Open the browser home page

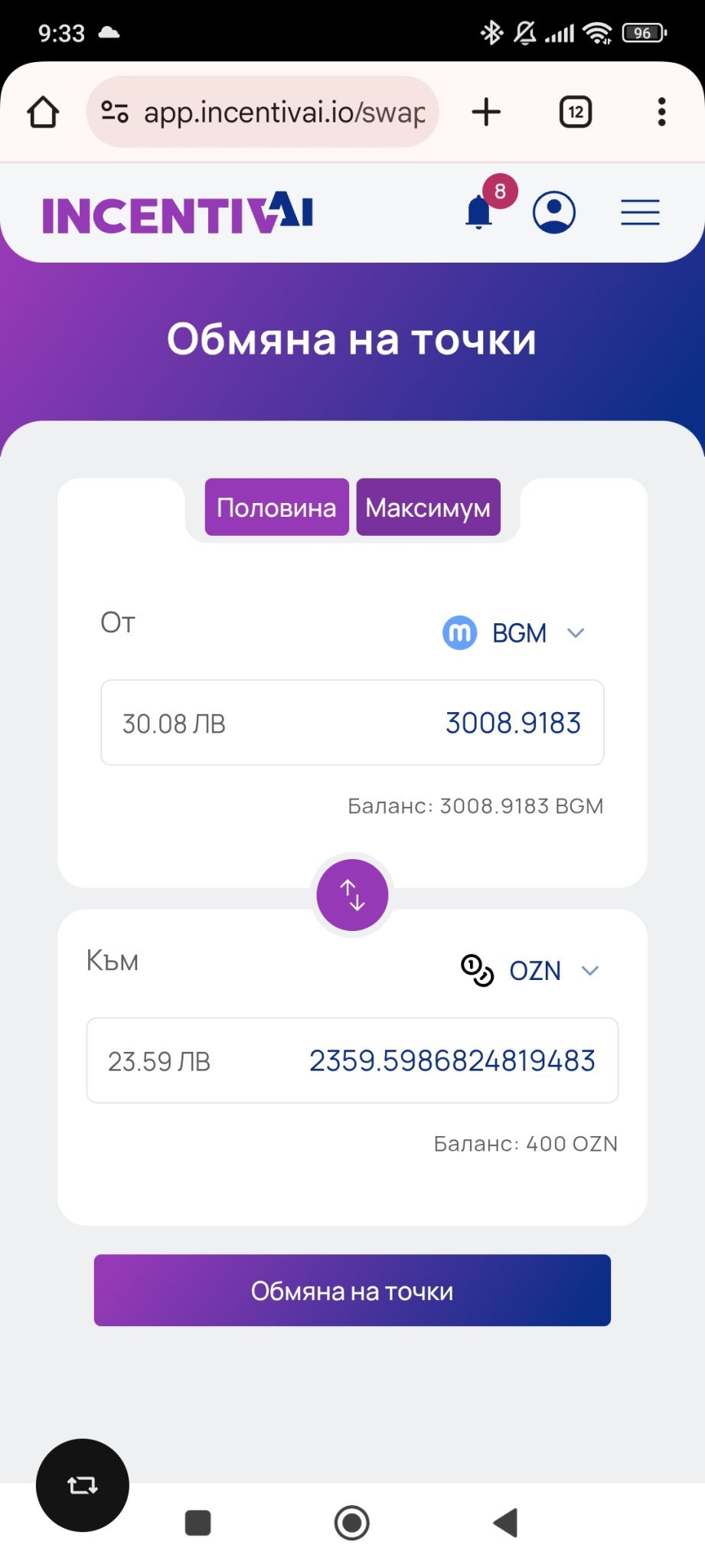tap(43, 113)
